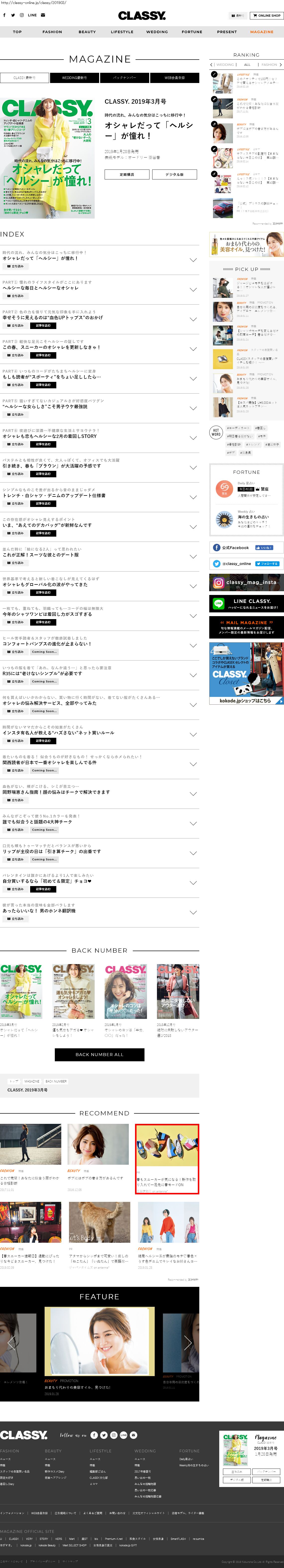Open the MAIL MAGAZINE signup banner
This screenshot has width=284, height=1568.
tap(246, 627)
